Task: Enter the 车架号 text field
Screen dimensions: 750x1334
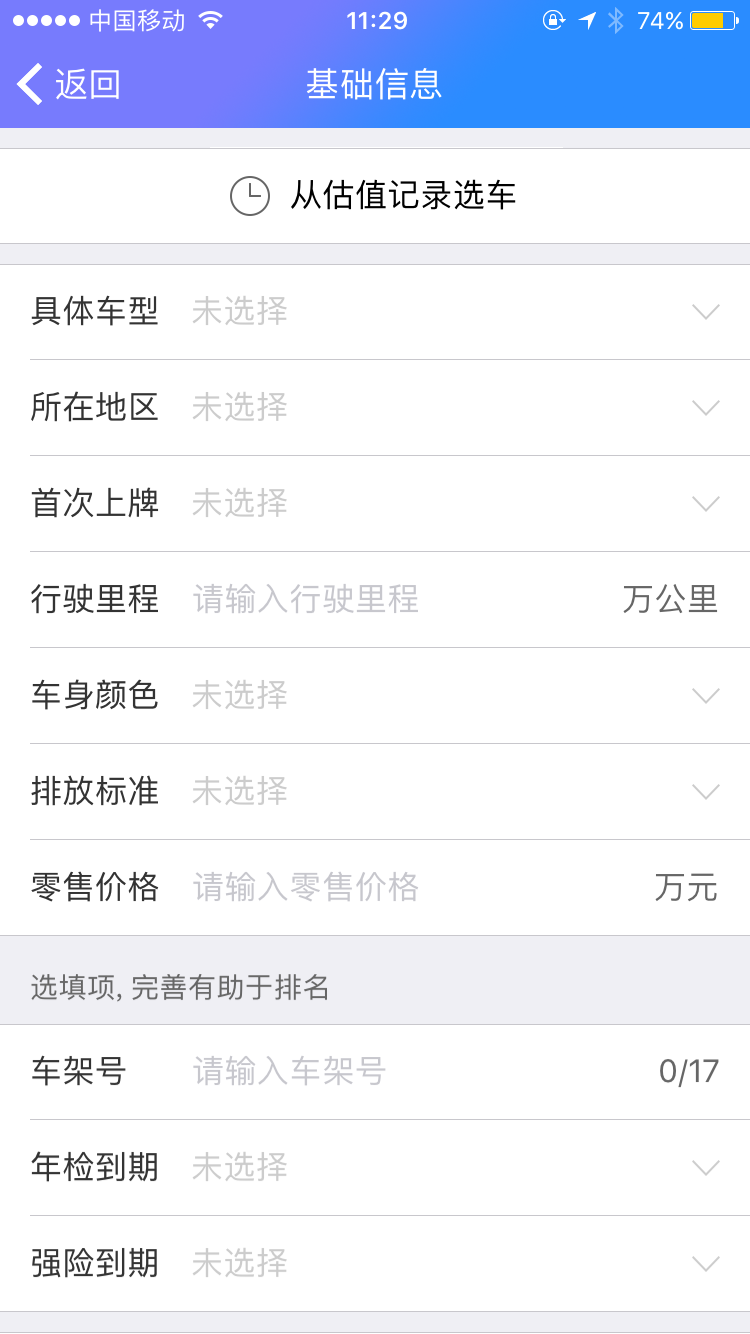Action: (415, 1072)
